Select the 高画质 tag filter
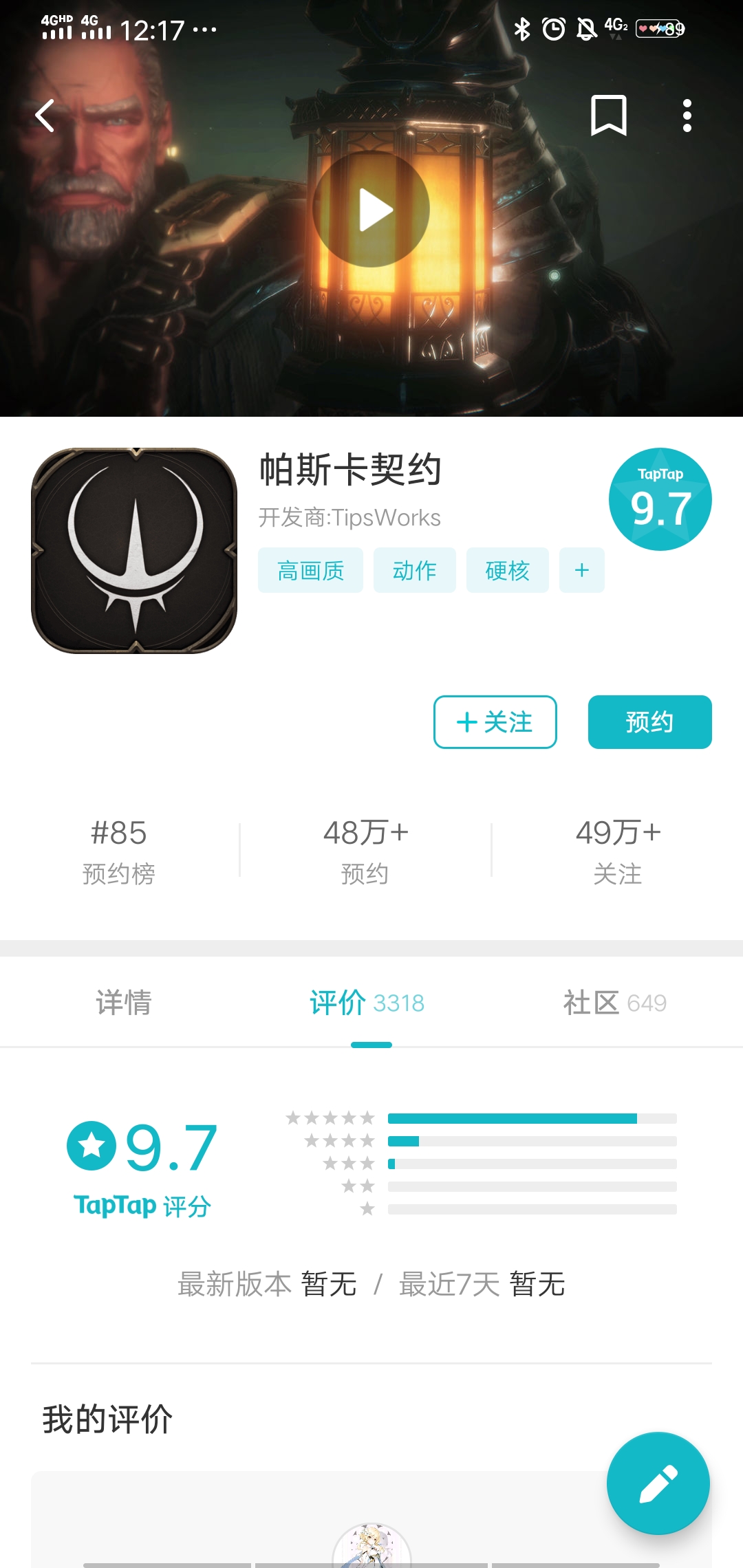743x1568 pixels. 310,570
